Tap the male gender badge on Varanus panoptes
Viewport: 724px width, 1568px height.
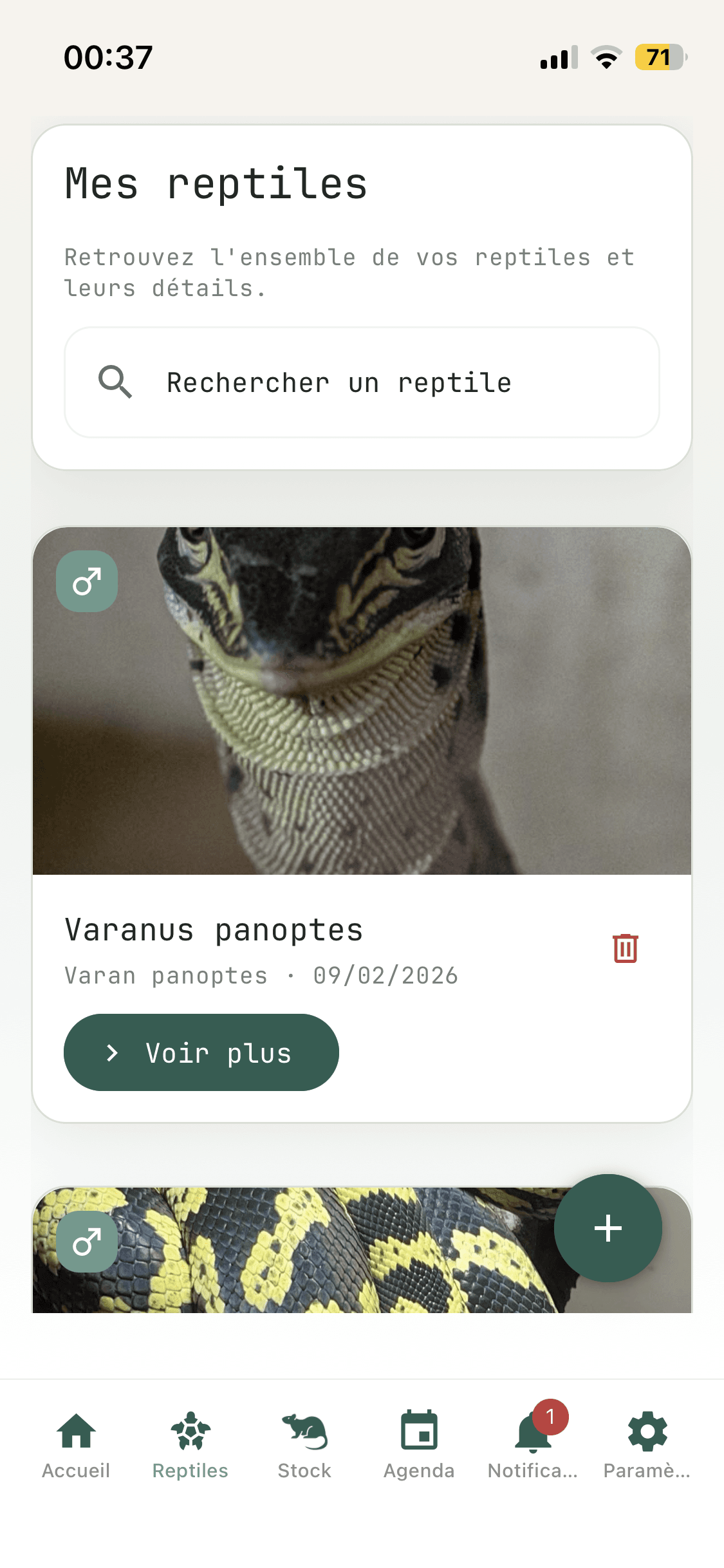[x=86, y=581]
